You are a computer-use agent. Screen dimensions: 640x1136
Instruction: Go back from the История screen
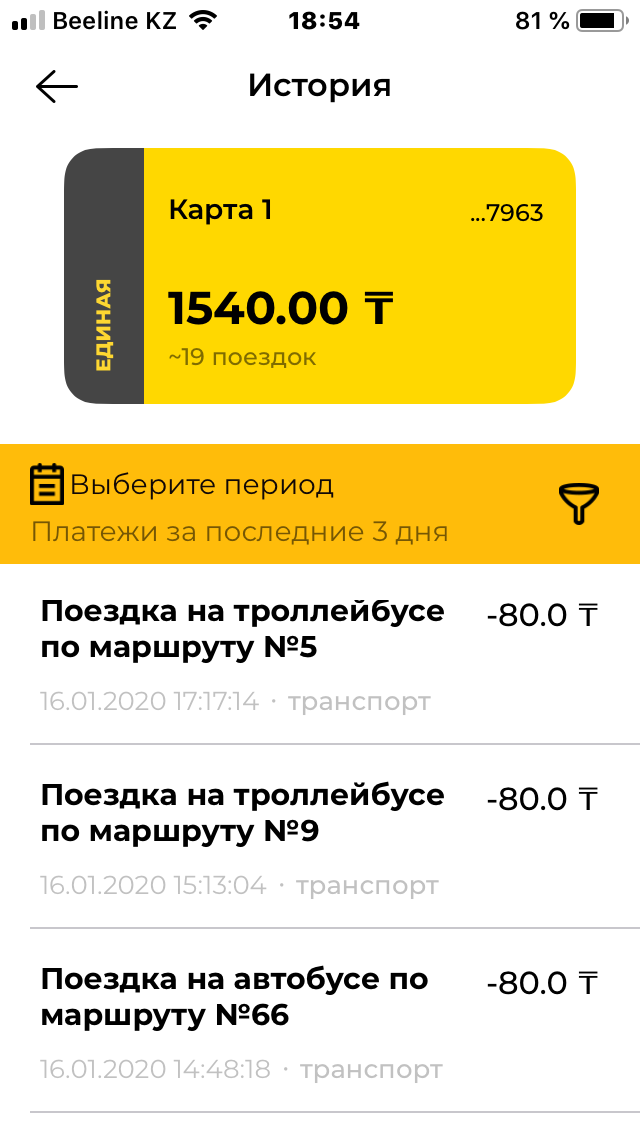(x=57, y=87)
